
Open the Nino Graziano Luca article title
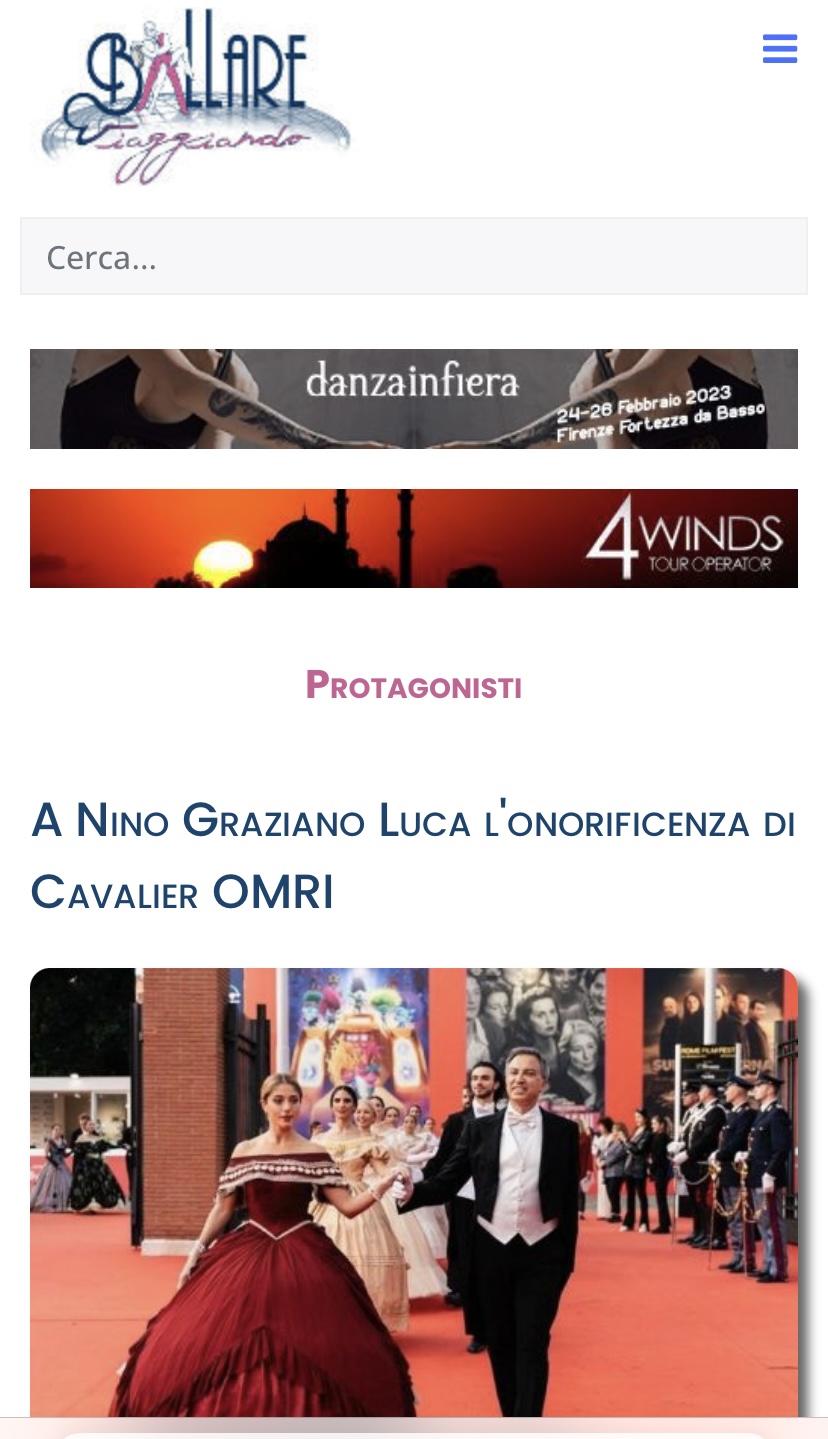tap(414, 857)
